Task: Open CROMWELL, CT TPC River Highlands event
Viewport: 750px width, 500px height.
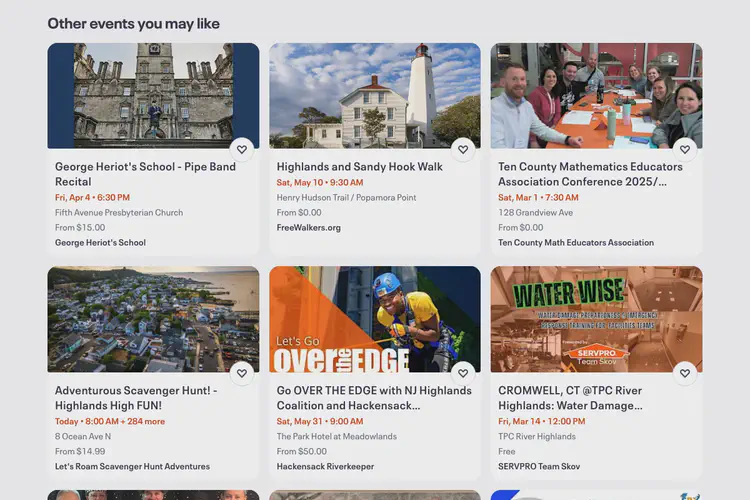Action: point(570,397)
